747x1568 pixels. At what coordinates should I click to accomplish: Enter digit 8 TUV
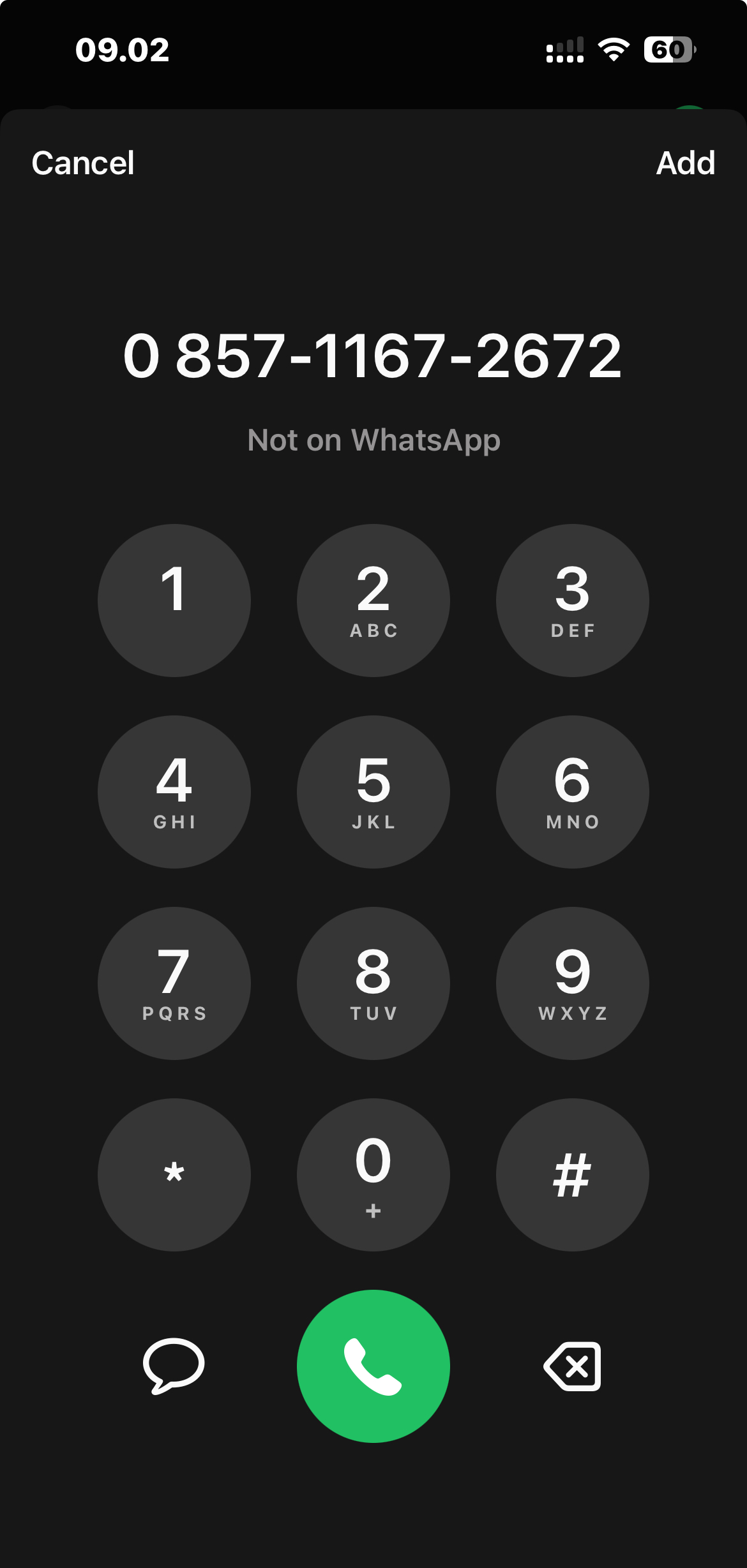coord(373,983)
